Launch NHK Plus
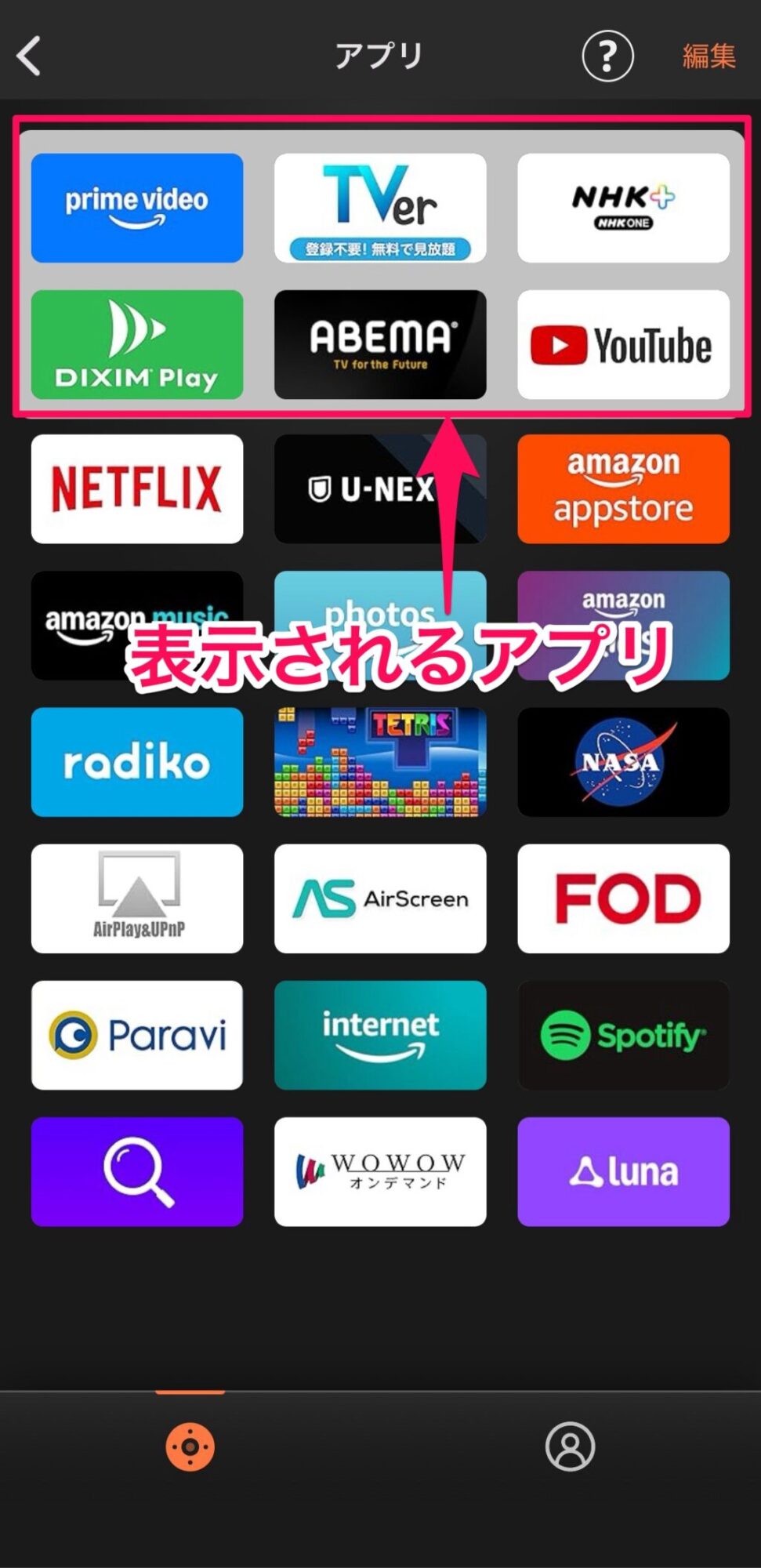761x1568 pixels. click(x=623, y=208)
